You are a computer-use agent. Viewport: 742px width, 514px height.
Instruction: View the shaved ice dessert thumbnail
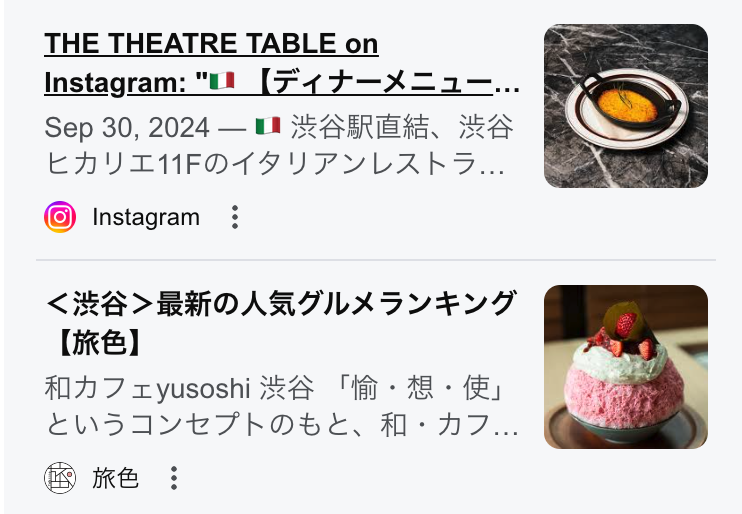pos(625,367)
